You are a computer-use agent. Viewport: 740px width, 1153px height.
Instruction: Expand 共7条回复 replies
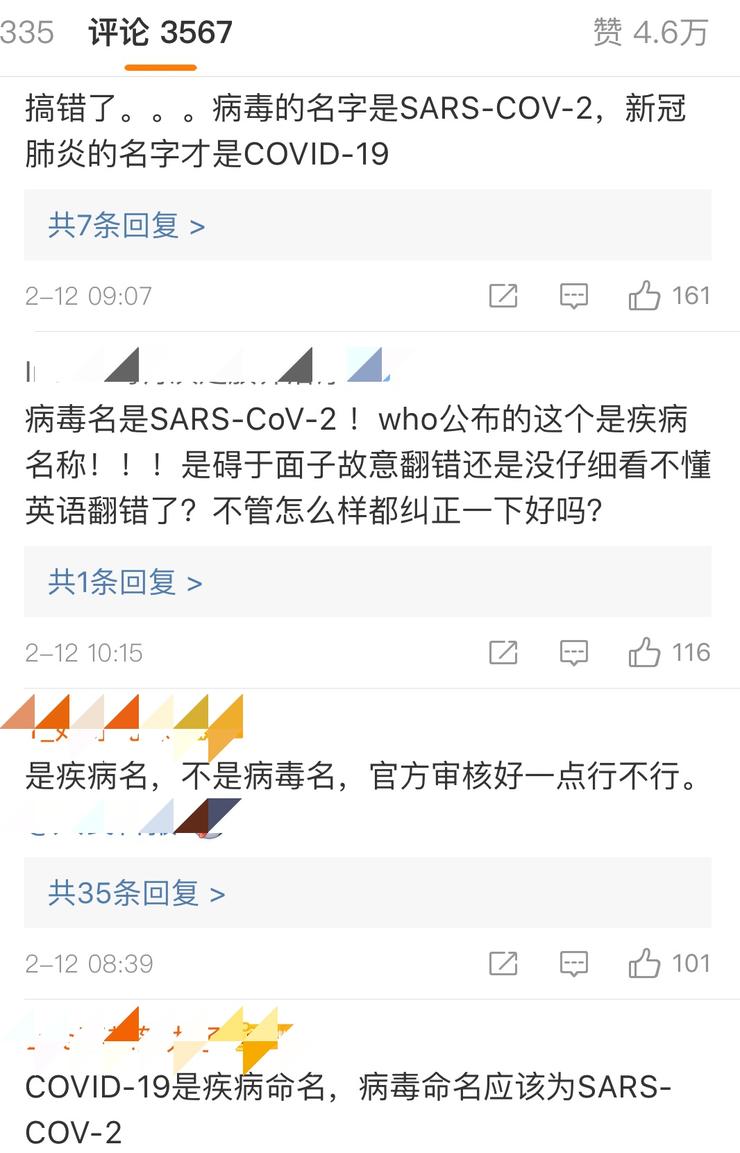126,226
